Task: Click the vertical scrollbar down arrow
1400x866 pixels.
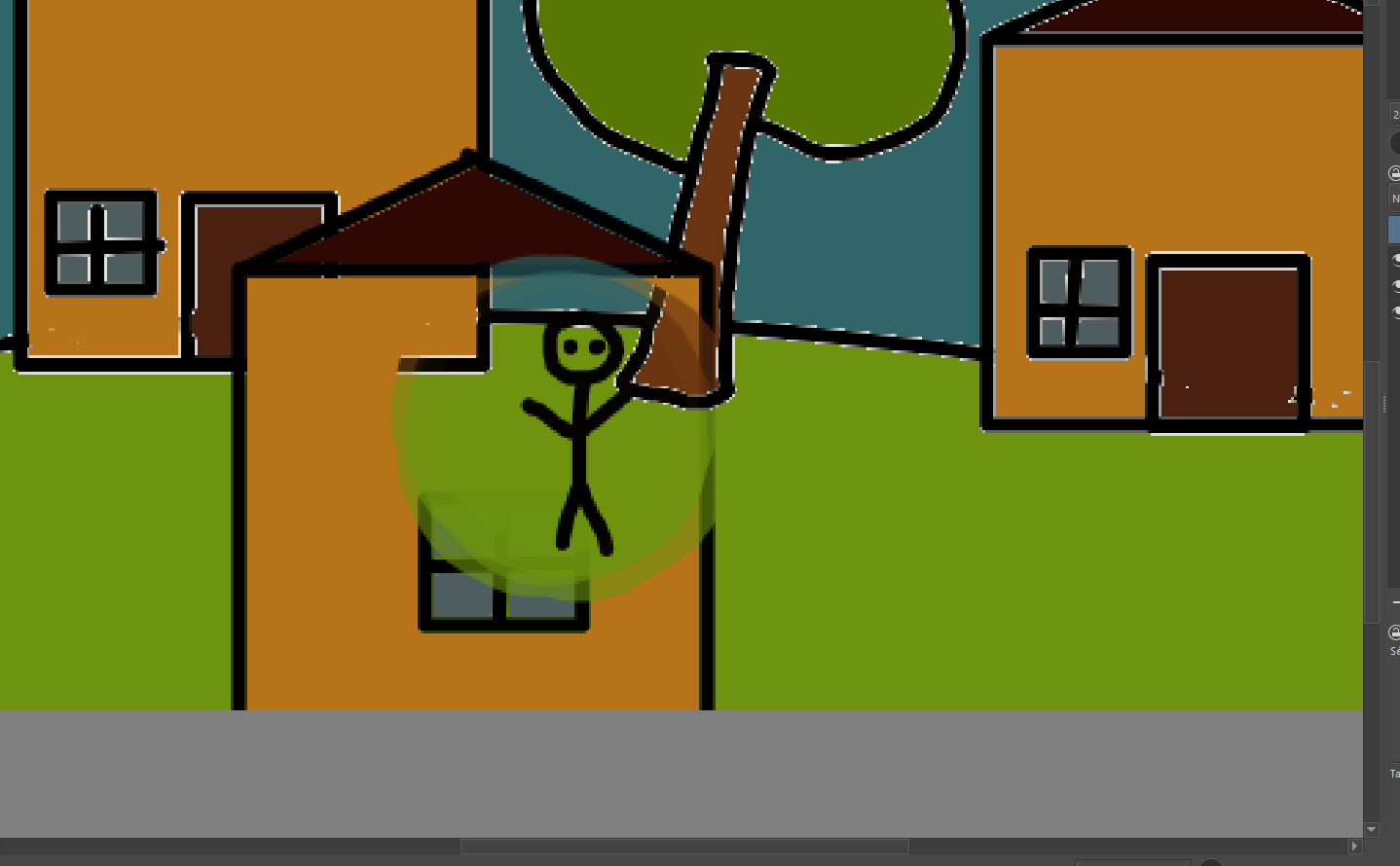Action: [1372, 830]
